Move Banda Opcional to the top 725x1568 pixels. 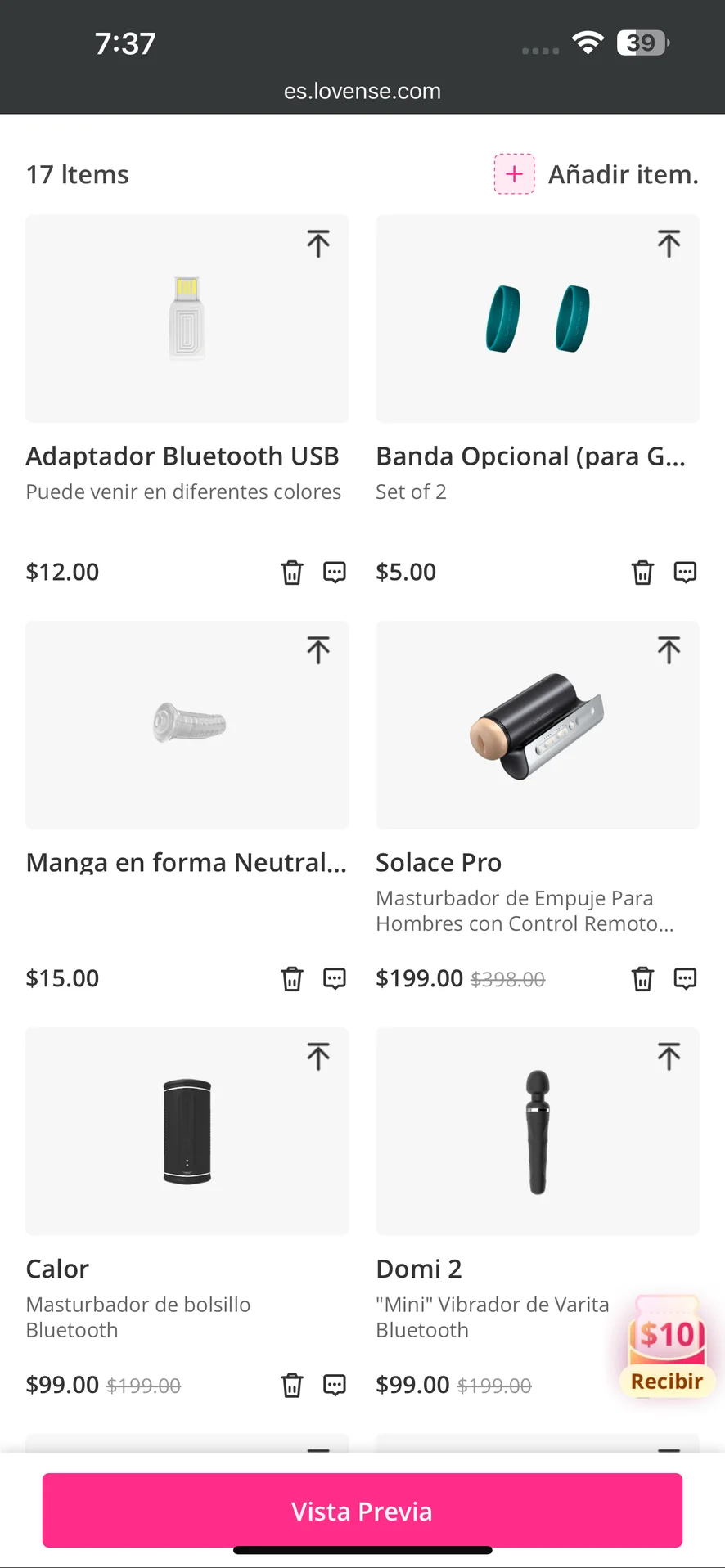669,244
